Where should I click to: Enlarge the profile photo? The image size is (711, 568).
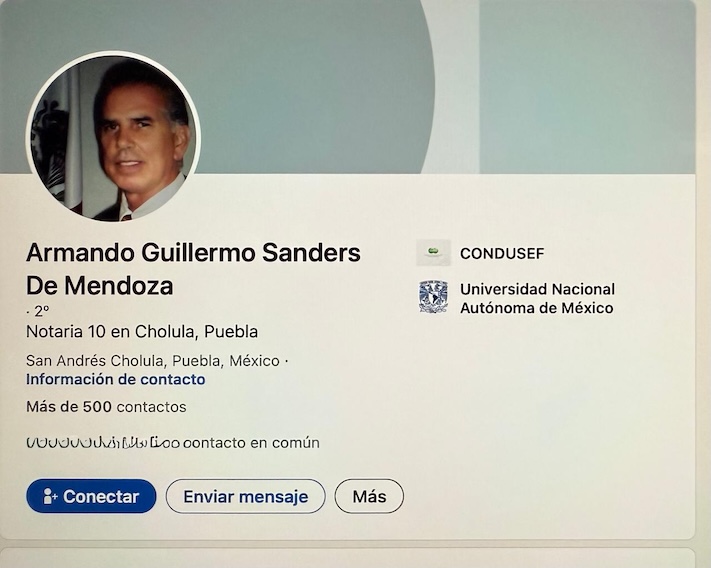pyautogui.click(x=113, y=137)
